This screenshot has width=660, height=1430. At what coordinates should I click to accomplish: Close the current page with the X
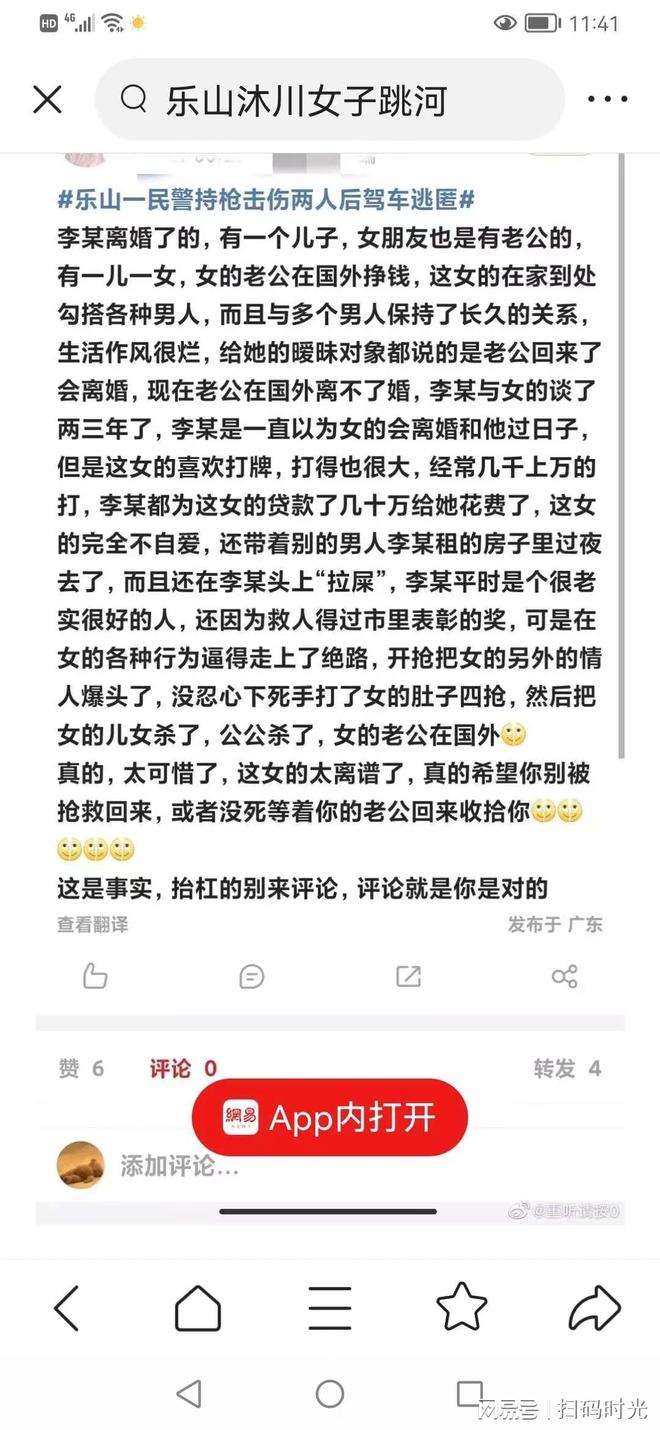[47, 100]
